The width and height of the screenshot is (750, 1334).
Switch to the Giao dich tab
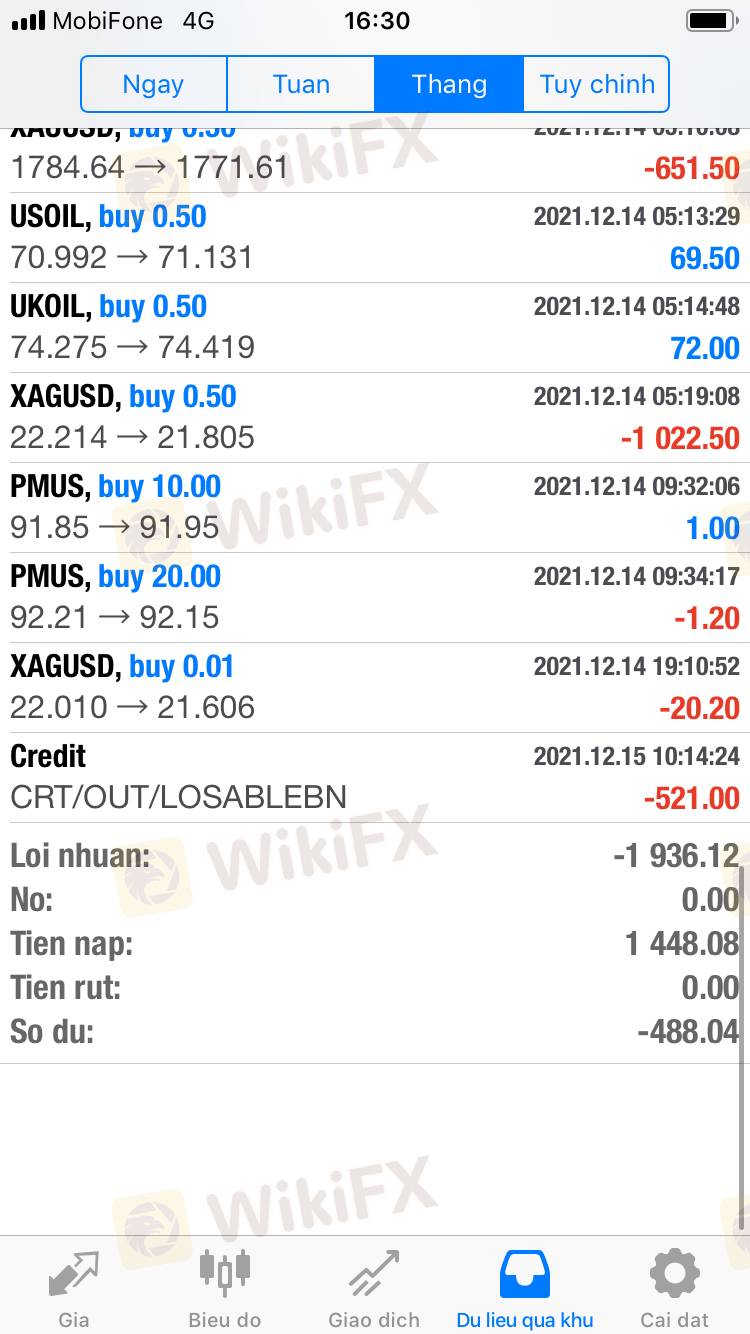(374, 1286)
